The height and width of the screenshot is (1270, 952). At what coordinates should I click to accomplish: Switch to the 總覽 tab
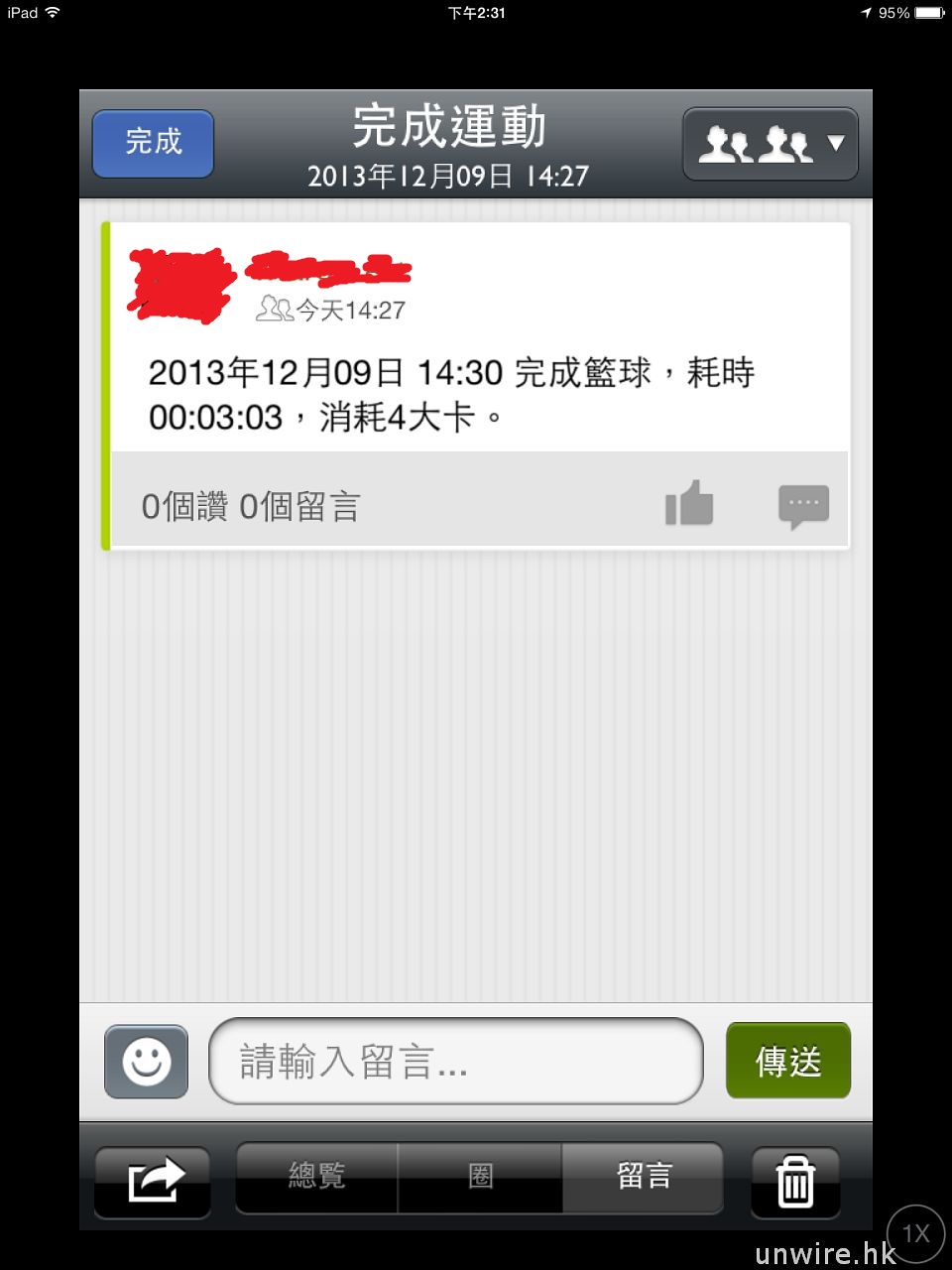tap(317, 1178)
